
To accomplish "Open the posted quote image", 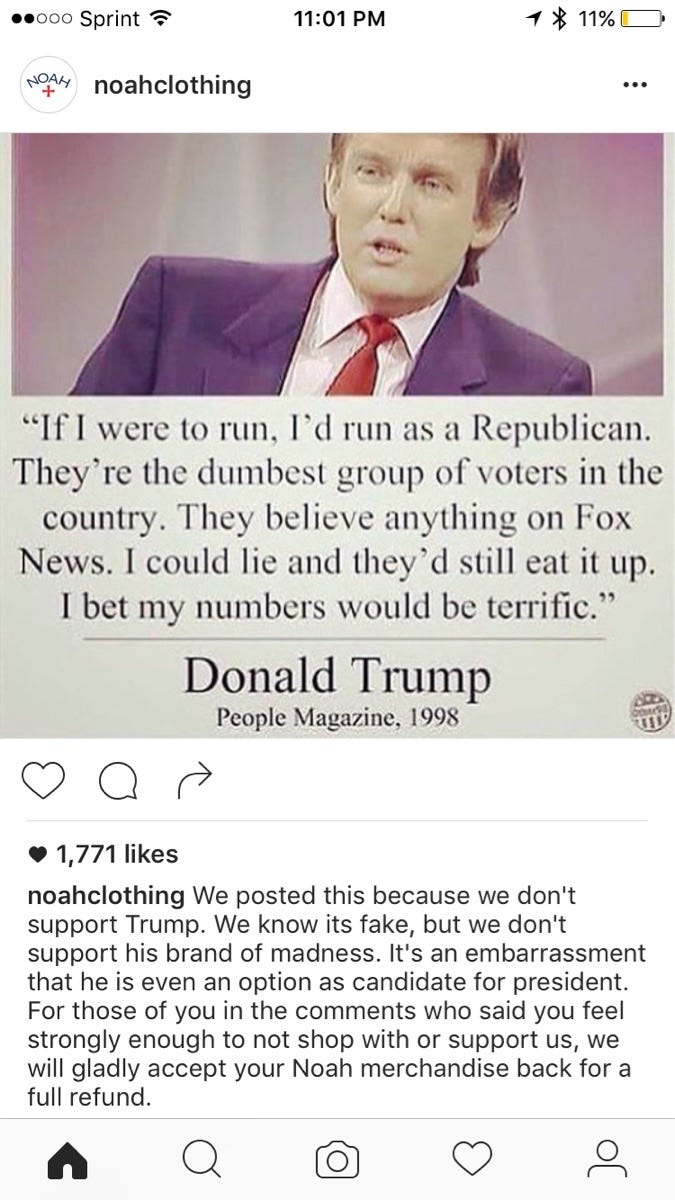I will (x=337, y=435).
